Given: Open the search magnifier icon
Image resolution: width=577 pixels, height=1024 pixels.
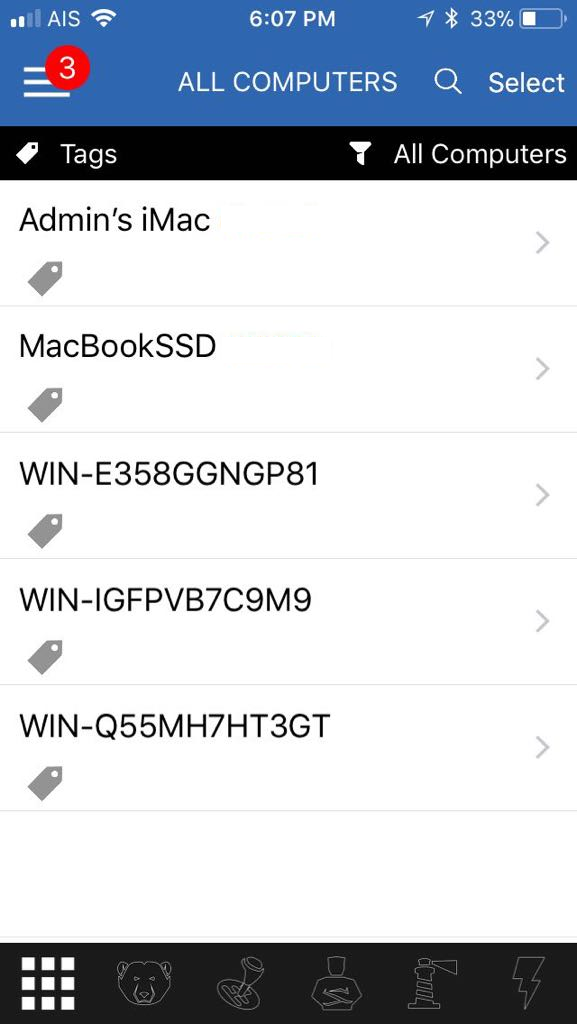Looking at the screenshot, I should click(x=448, y=82).
